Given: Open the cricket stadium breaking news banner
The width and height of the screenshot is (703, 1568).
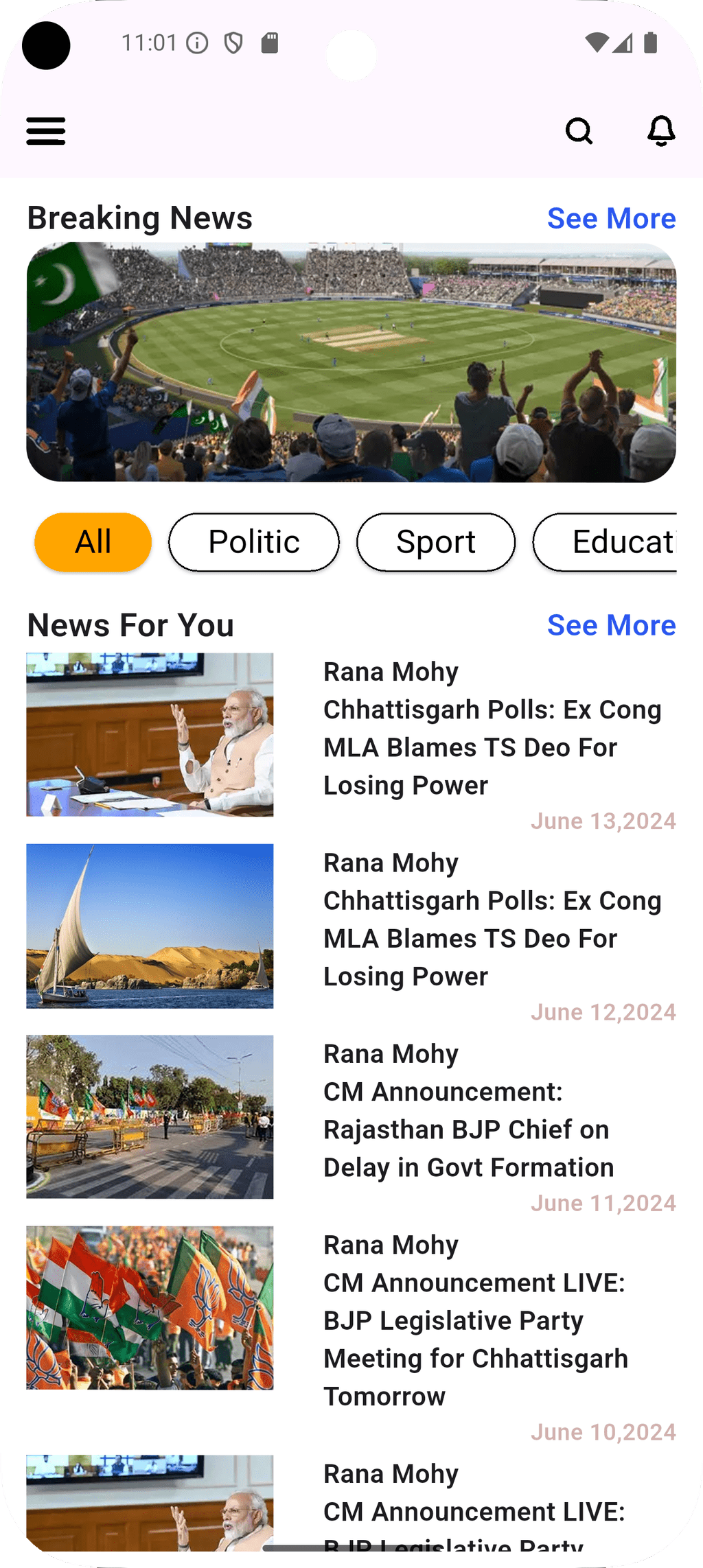Looking at the screenshot, I should [x=351, y=362].
